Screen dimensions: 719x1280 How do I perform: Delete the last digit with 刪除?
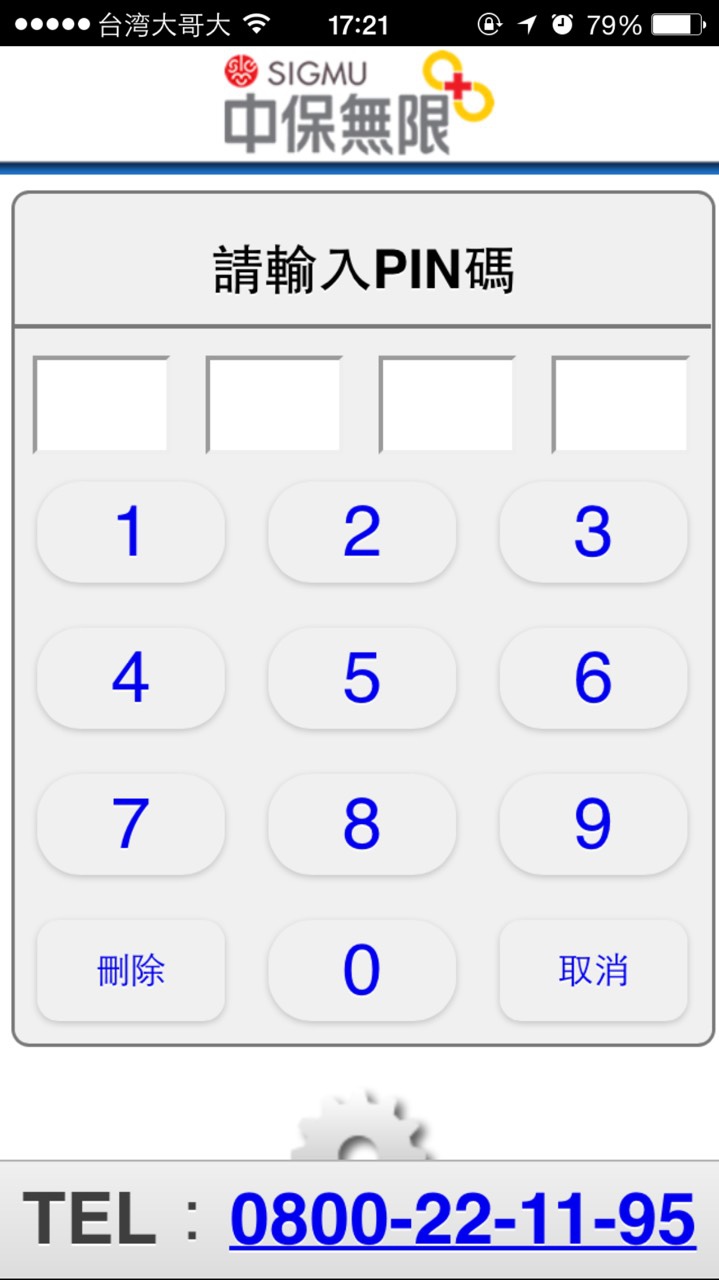[131, 970]
